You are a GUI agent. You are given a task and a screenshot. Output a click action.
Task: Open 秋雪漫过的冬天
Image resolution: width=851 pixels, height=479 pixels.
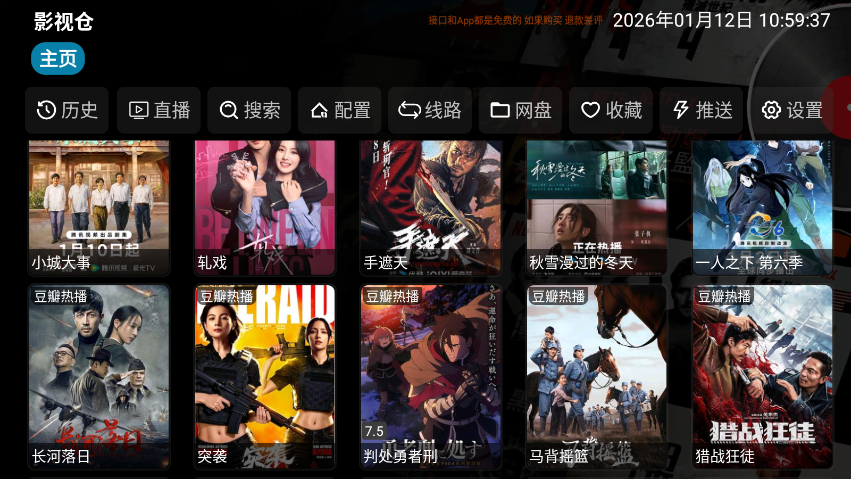point(596,208)
